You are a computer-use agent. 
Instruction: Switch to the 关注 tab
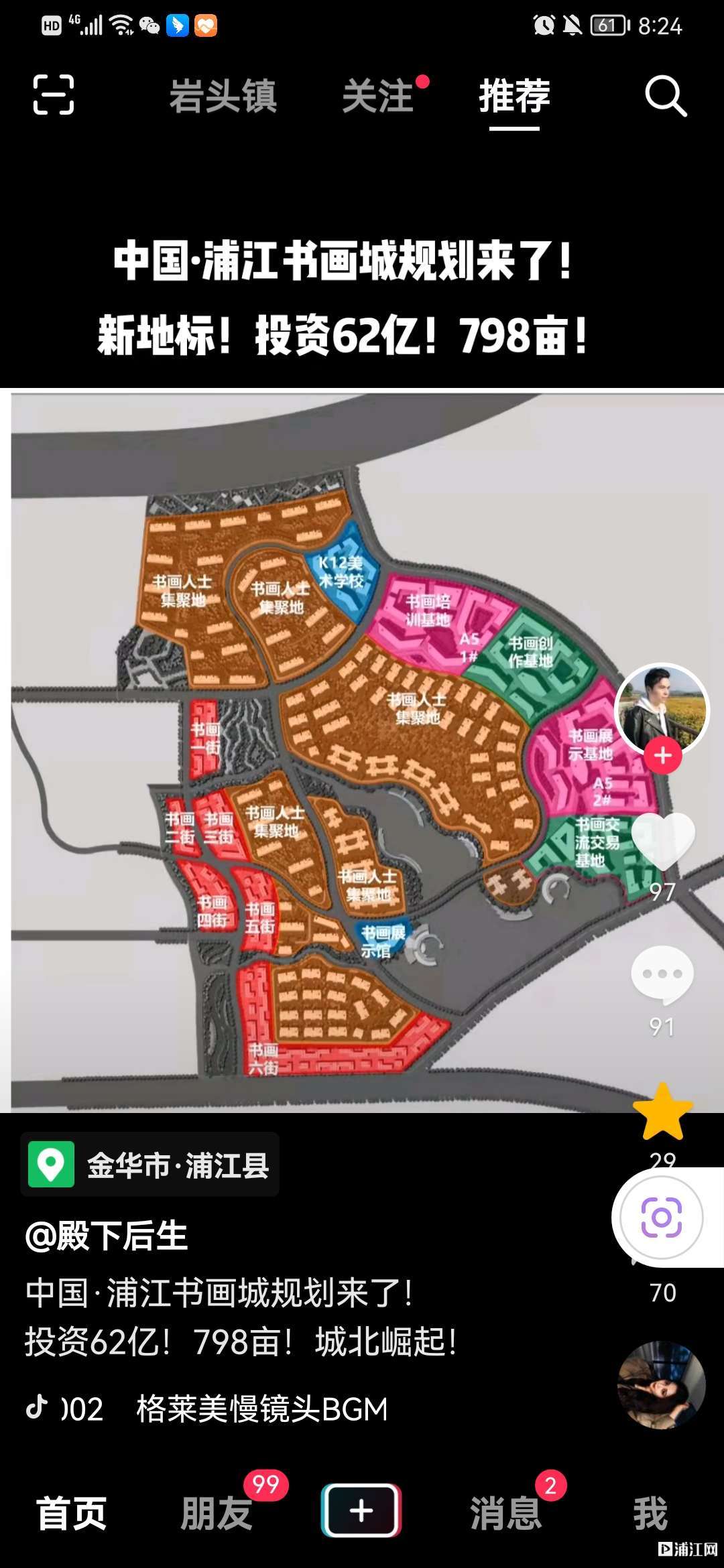[x=378, y=96]
